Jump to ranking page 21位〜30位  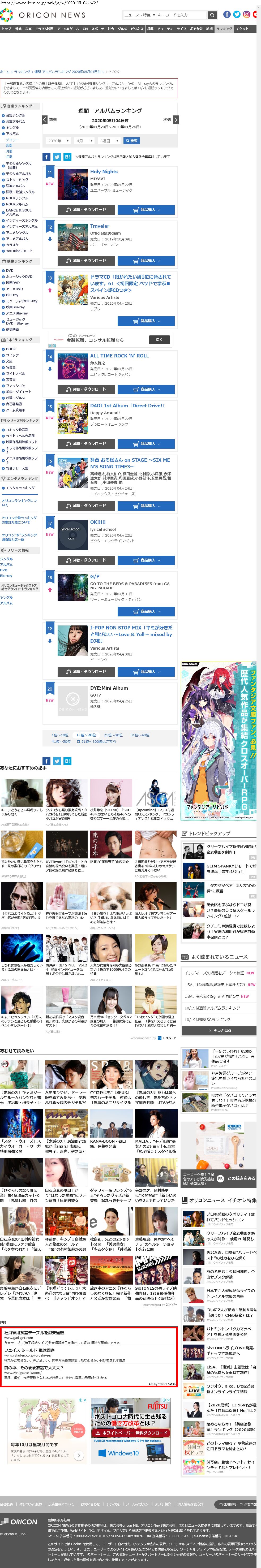[x=113, y=735]
